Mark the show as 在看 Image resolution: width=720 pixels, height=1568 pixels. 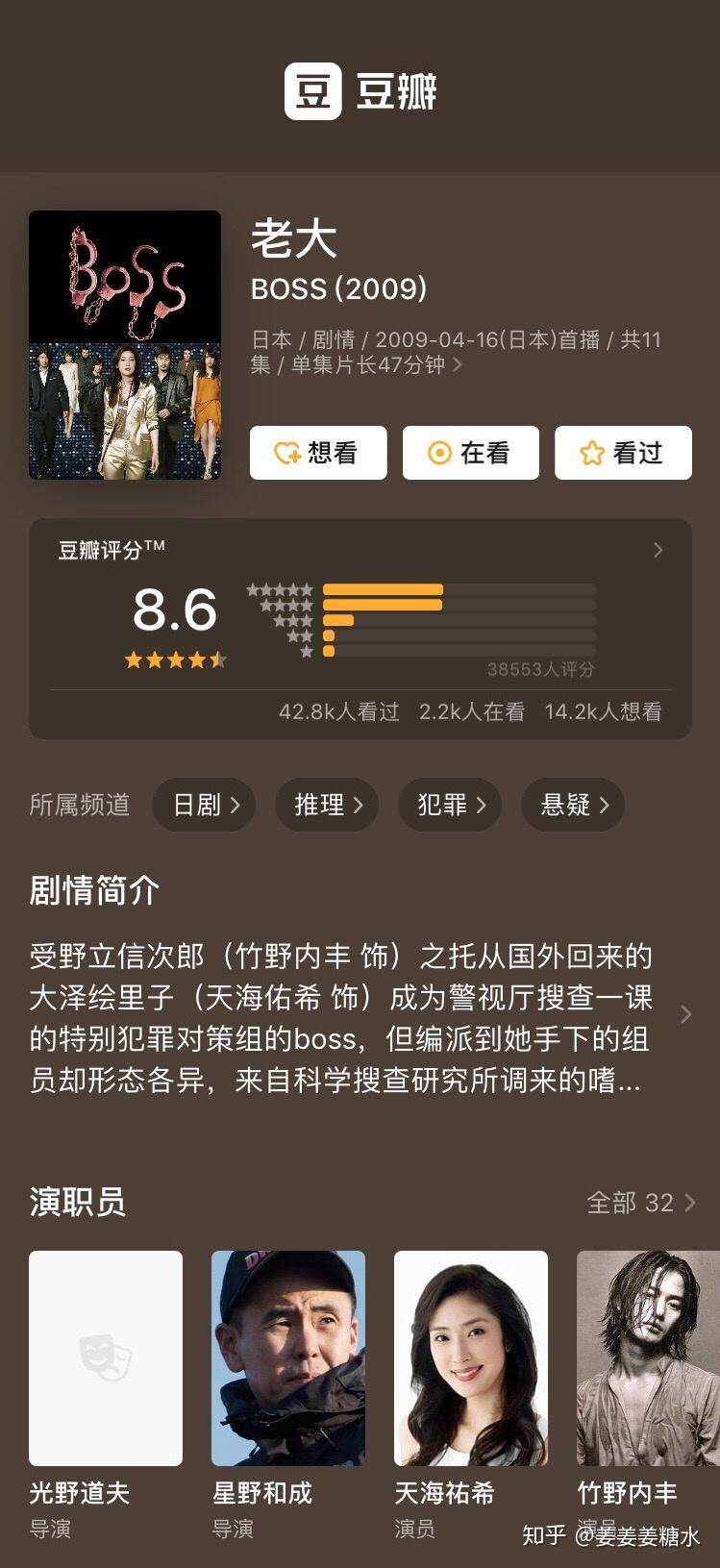470,453
